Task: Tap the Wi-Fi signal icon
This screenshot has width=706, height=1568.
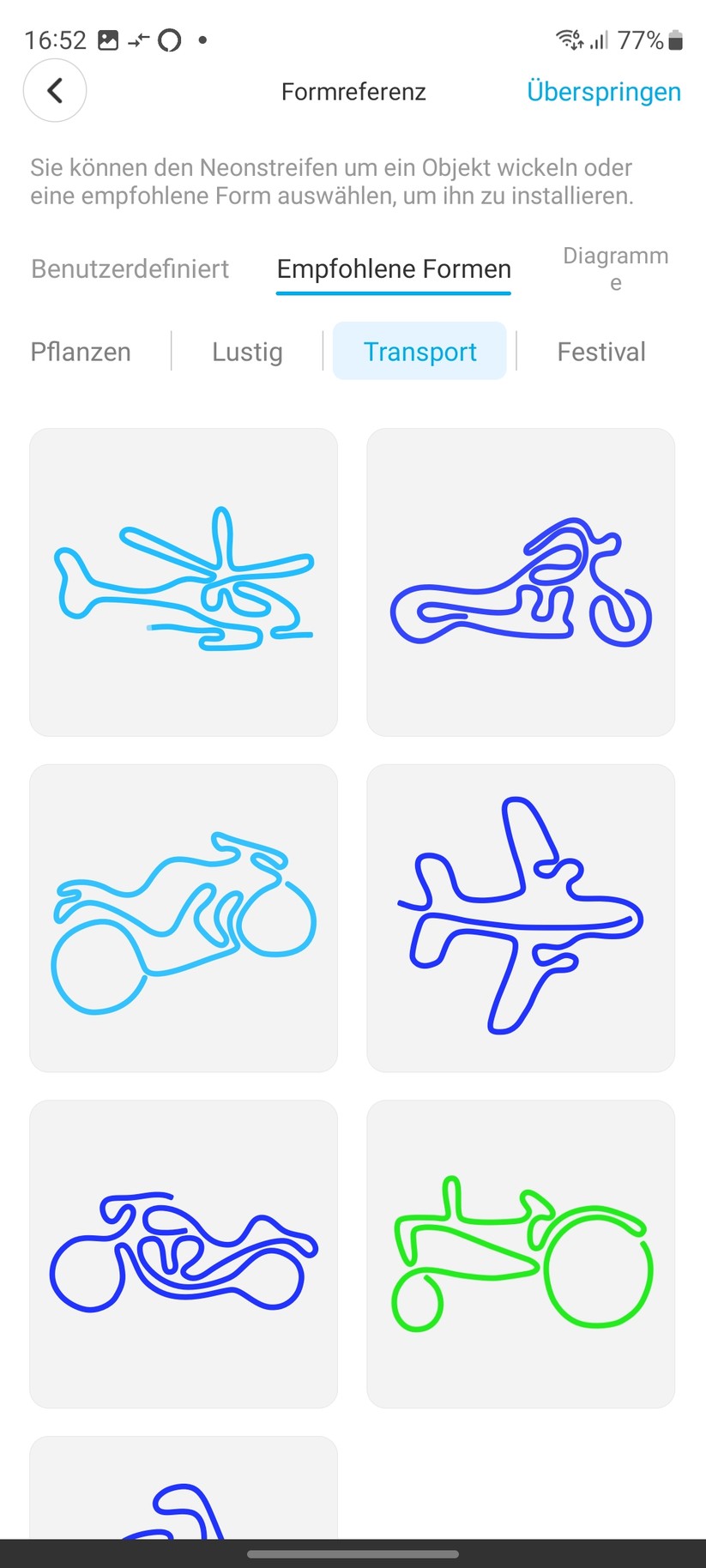Action: click(570, 39)
